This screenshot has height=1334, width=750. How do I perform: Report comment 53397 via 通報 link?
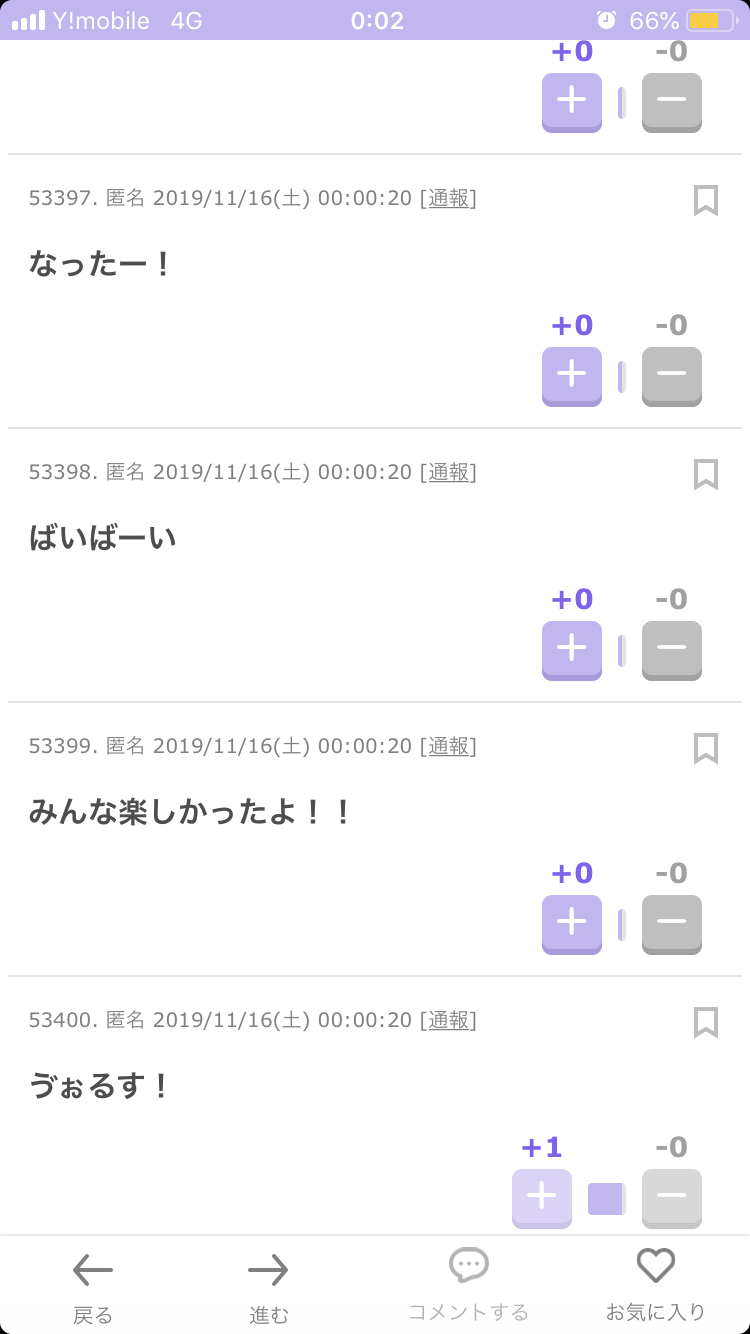tap(448, 198)
